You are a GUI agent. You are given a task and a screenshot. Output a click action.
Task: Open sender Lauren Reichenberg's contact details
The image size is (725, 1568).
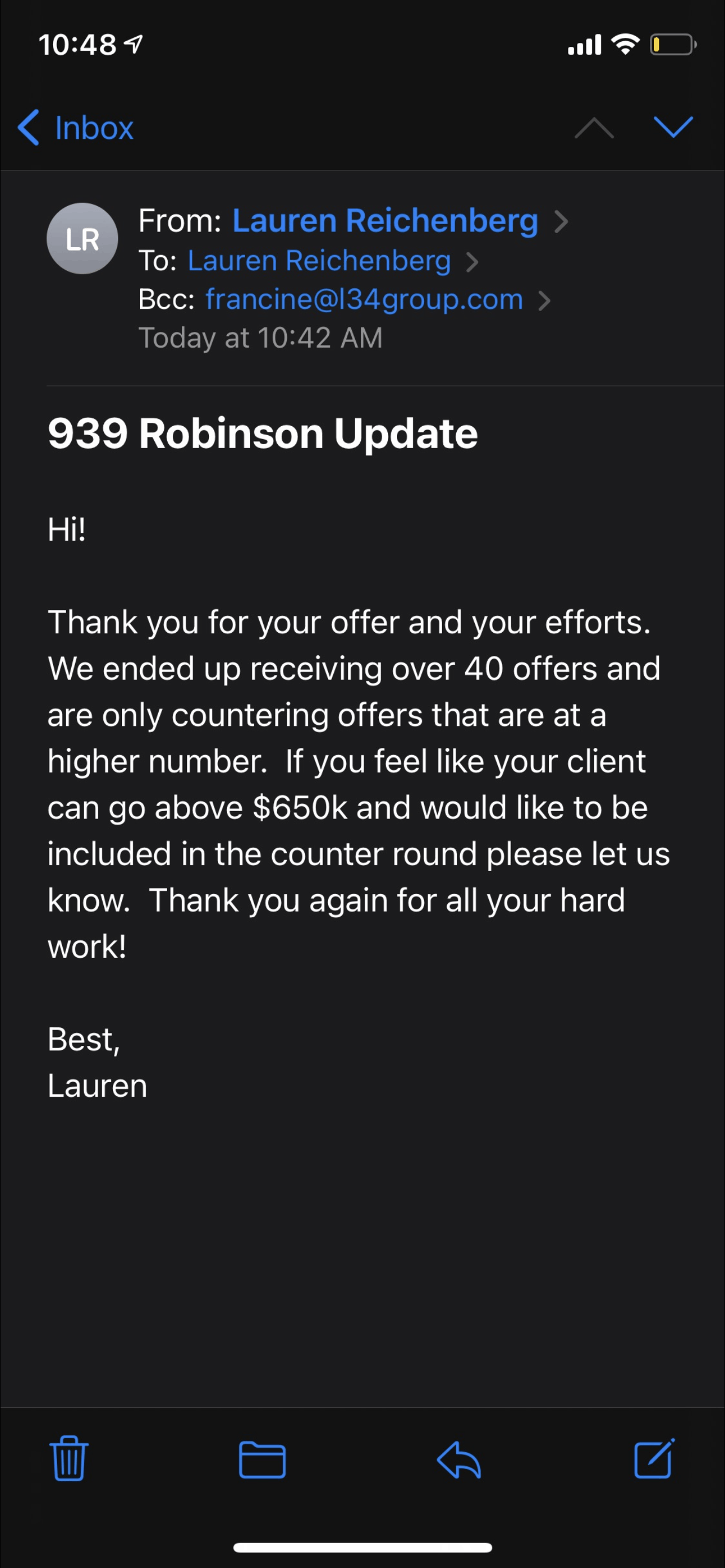click(x=385, y=220)
